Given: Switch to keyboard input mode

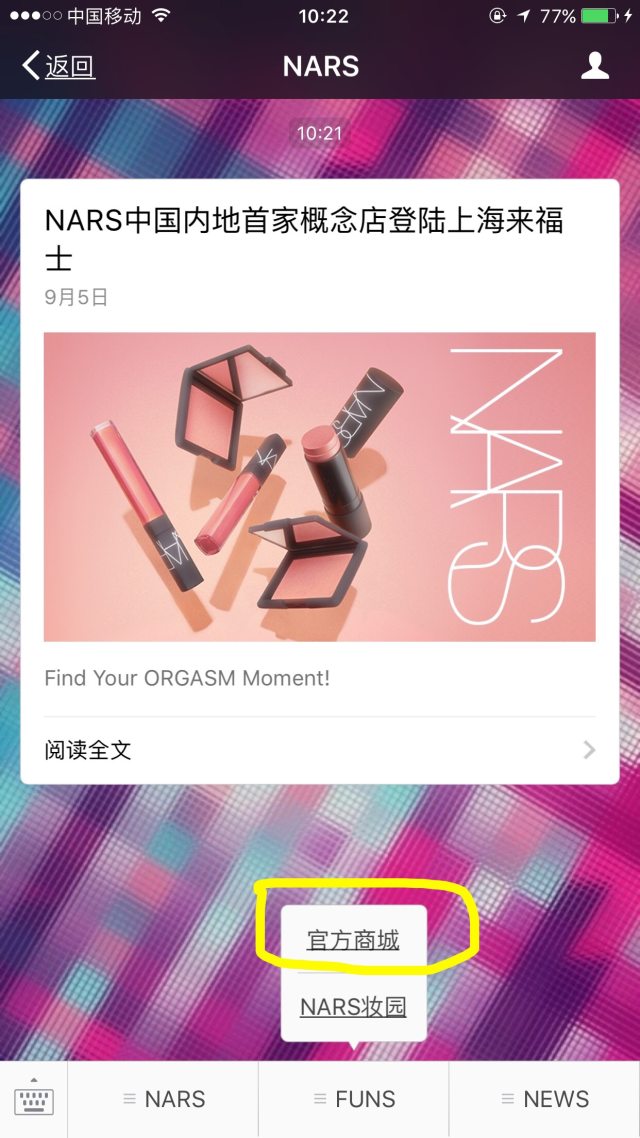Looking at the screenshot, I should 34,1099.
